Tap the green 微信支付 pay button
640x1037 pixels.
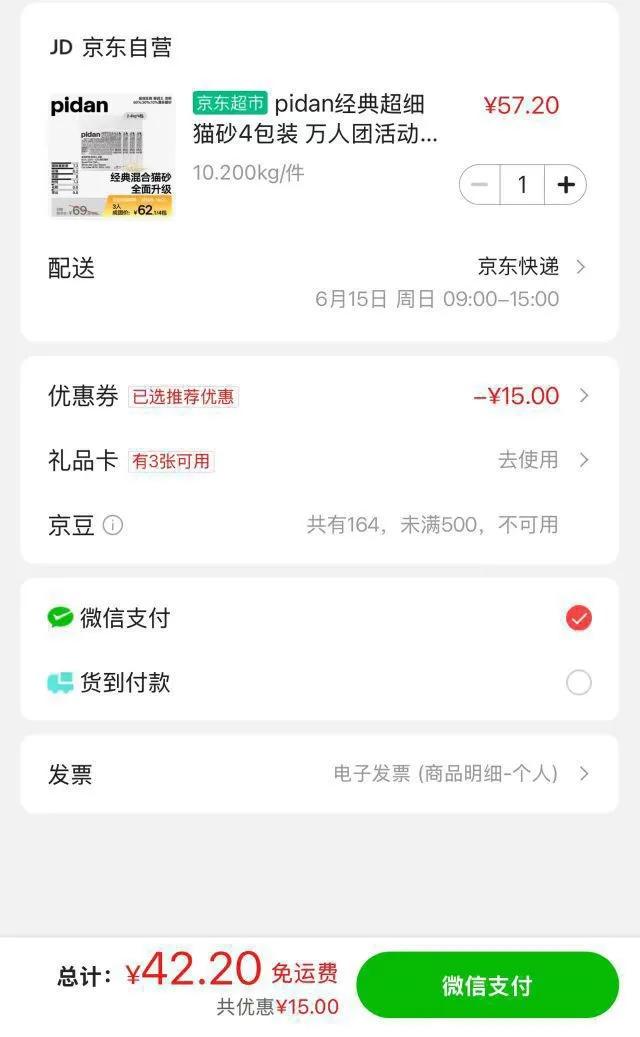coord(487,985)
